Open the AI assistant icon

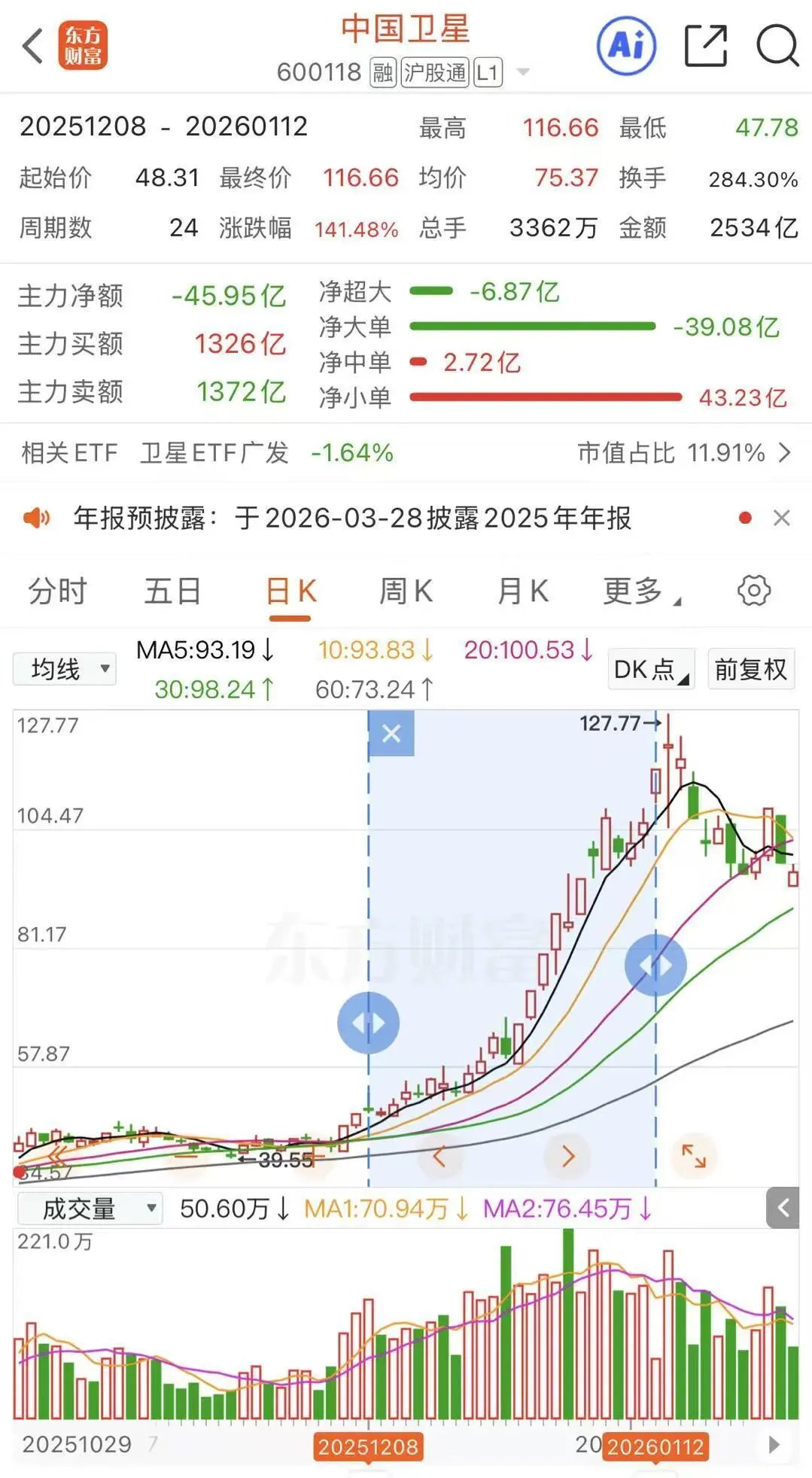625,47
